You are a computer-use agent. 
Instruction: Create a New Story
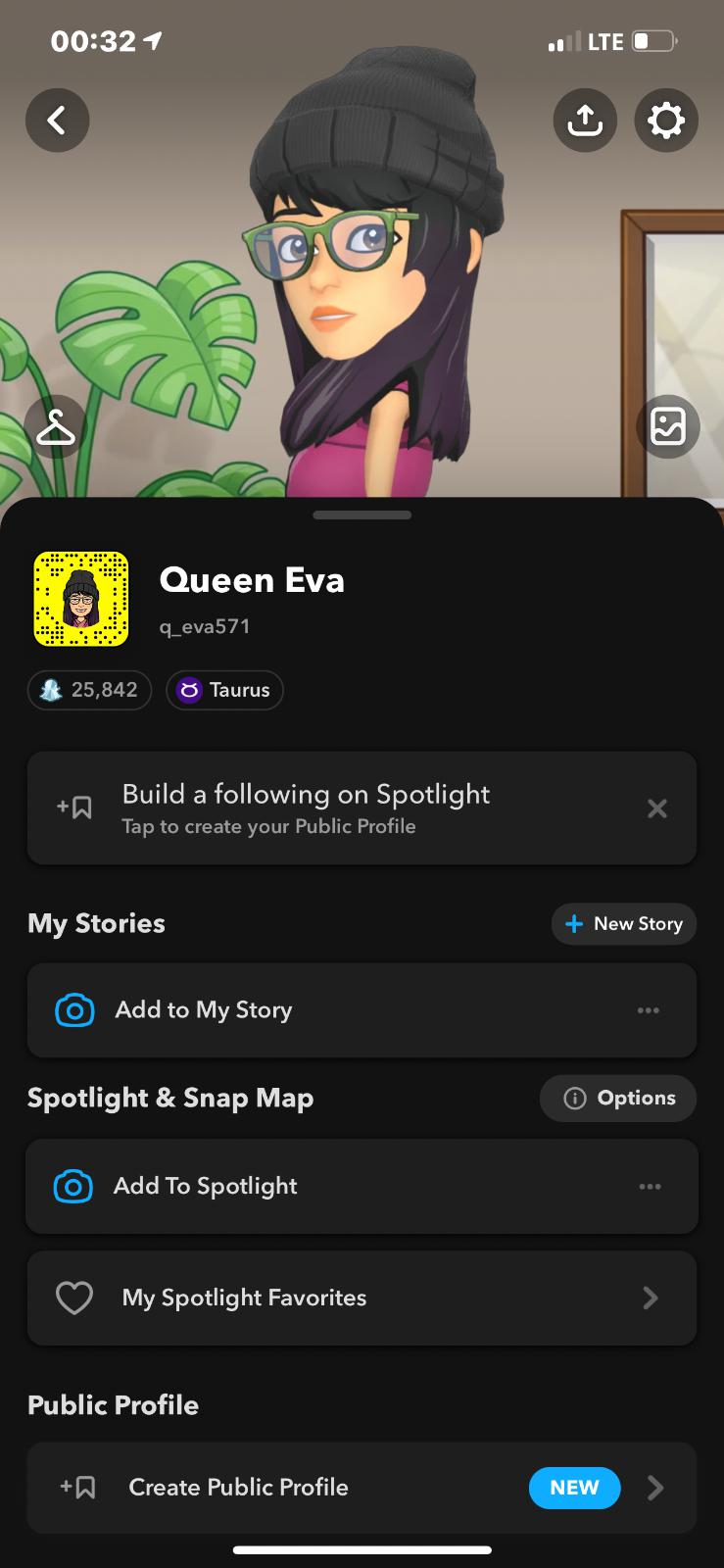click(624, 924)
